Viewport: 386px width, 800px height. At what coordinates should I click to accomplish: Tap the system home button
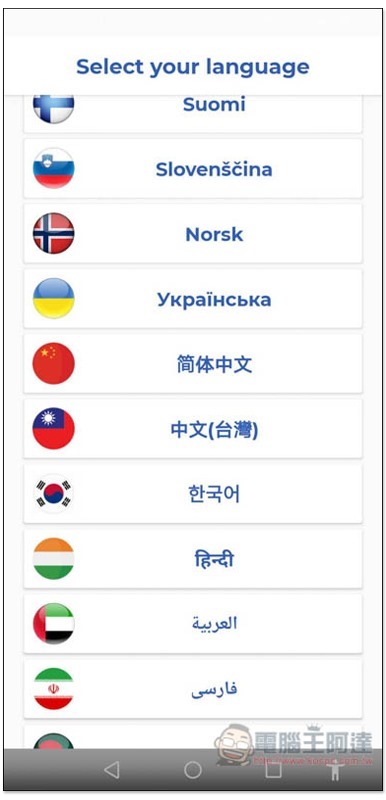coord(193,770)
